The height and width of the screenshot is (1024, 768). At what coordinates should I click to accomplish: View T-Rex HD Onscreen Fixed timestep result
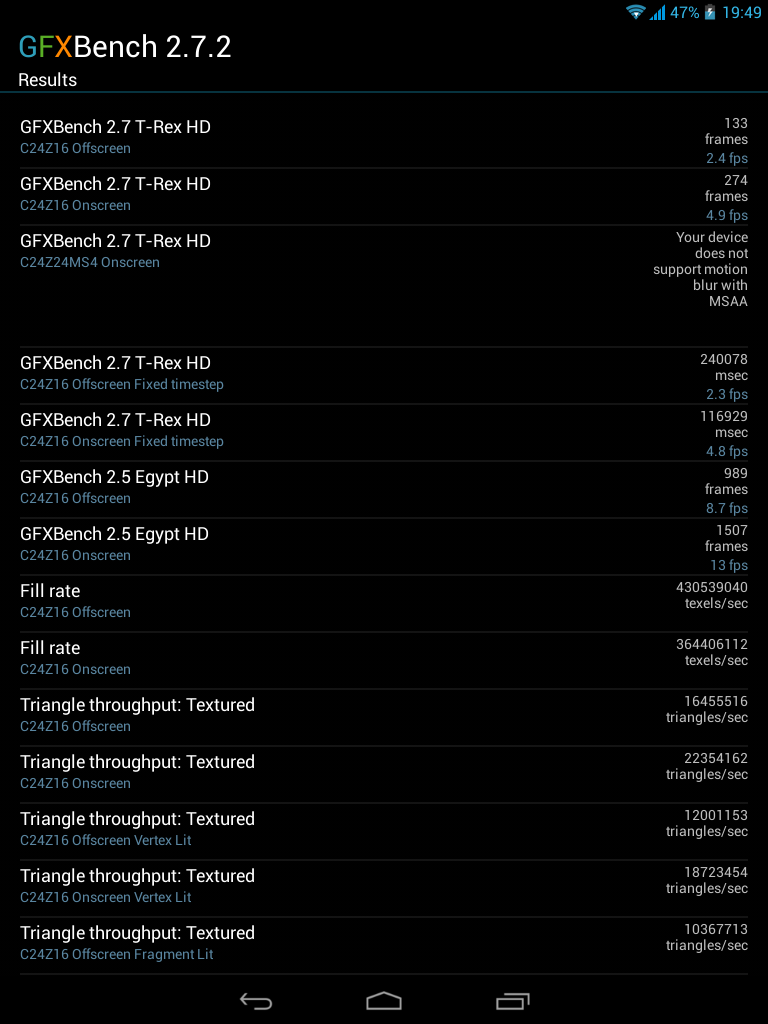tap(384, 431)
